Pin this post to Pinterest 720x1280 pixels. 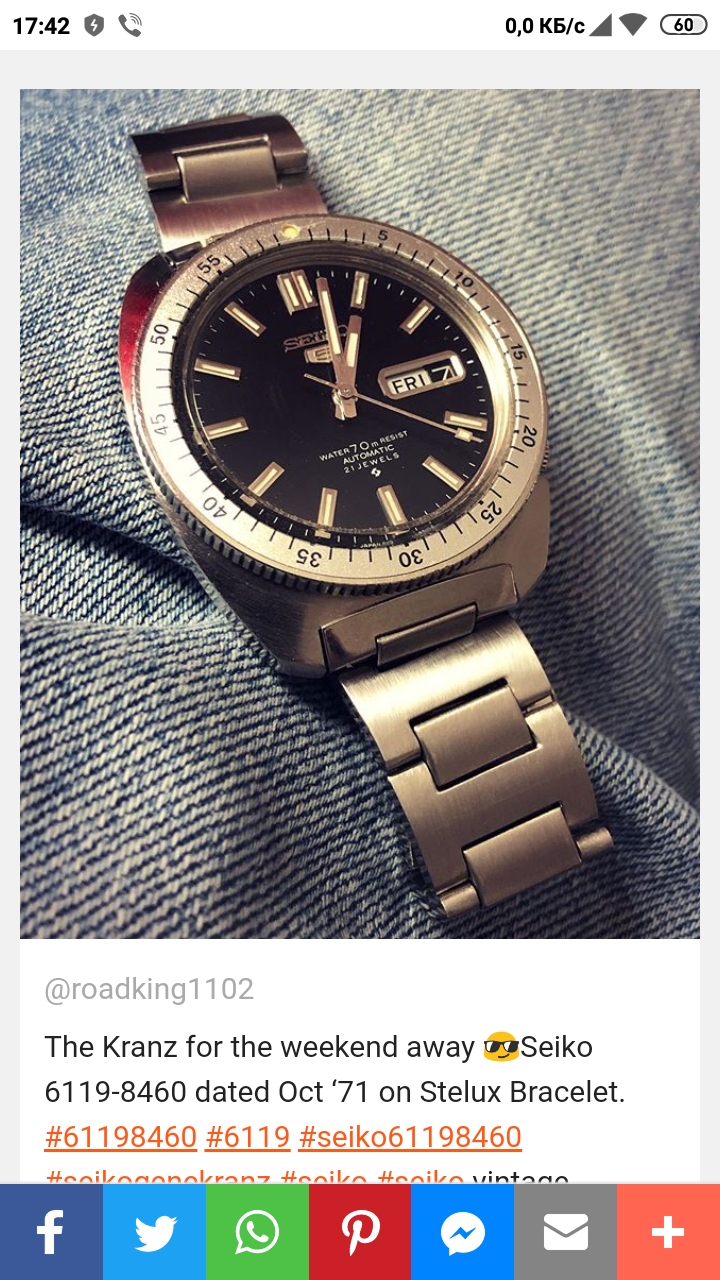click(x=360, y=1232)
